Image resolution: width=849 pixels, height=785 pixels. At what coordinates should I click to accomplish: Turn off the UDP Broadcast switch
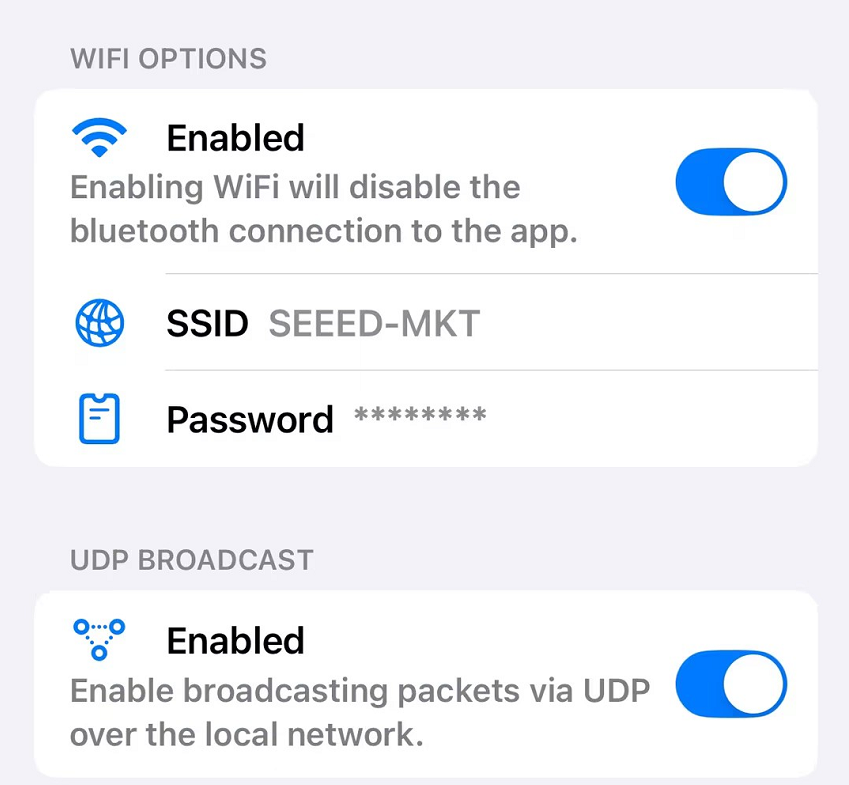coord(731,685)
